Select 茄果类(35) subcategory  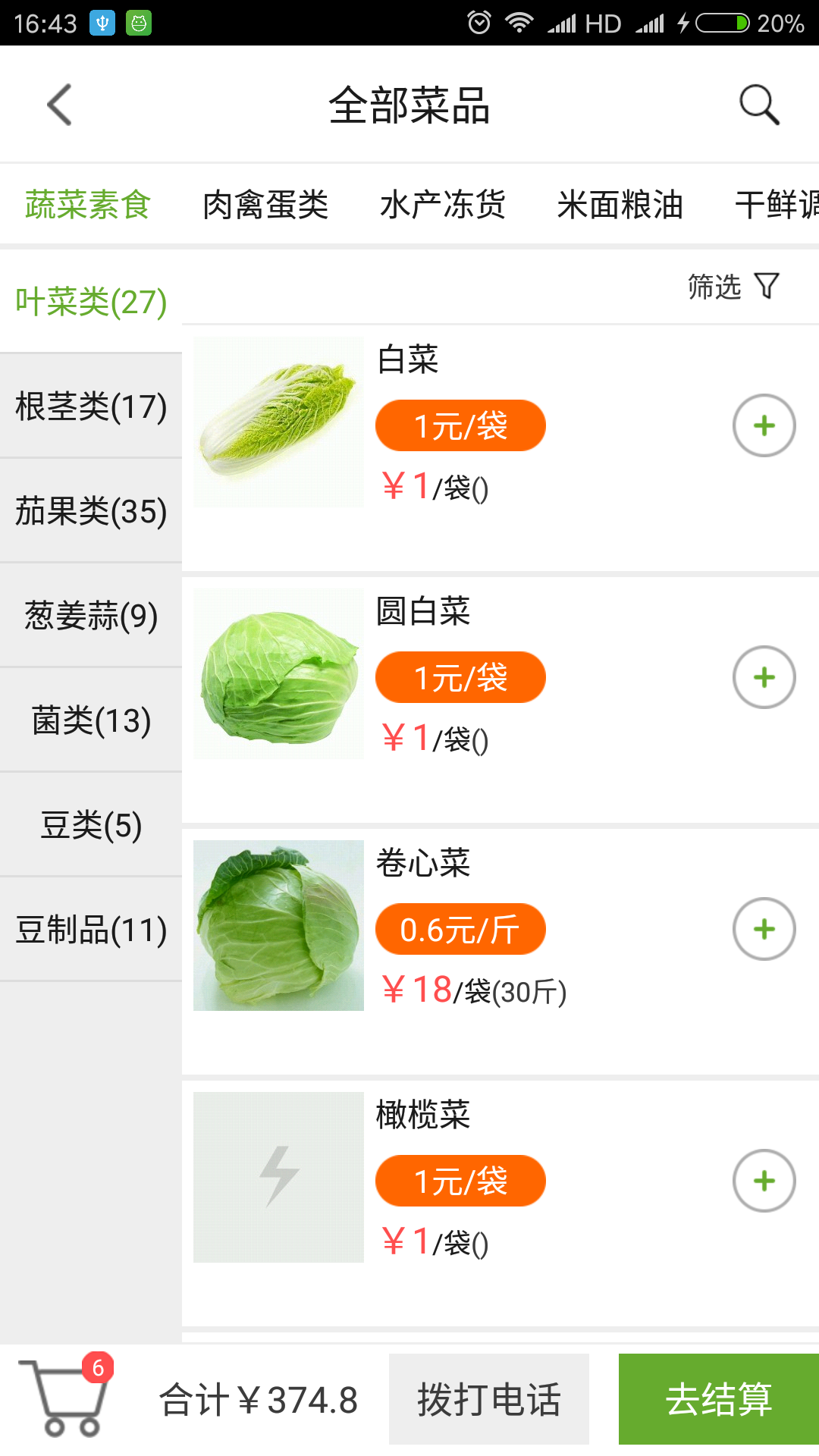pos(91,511)
